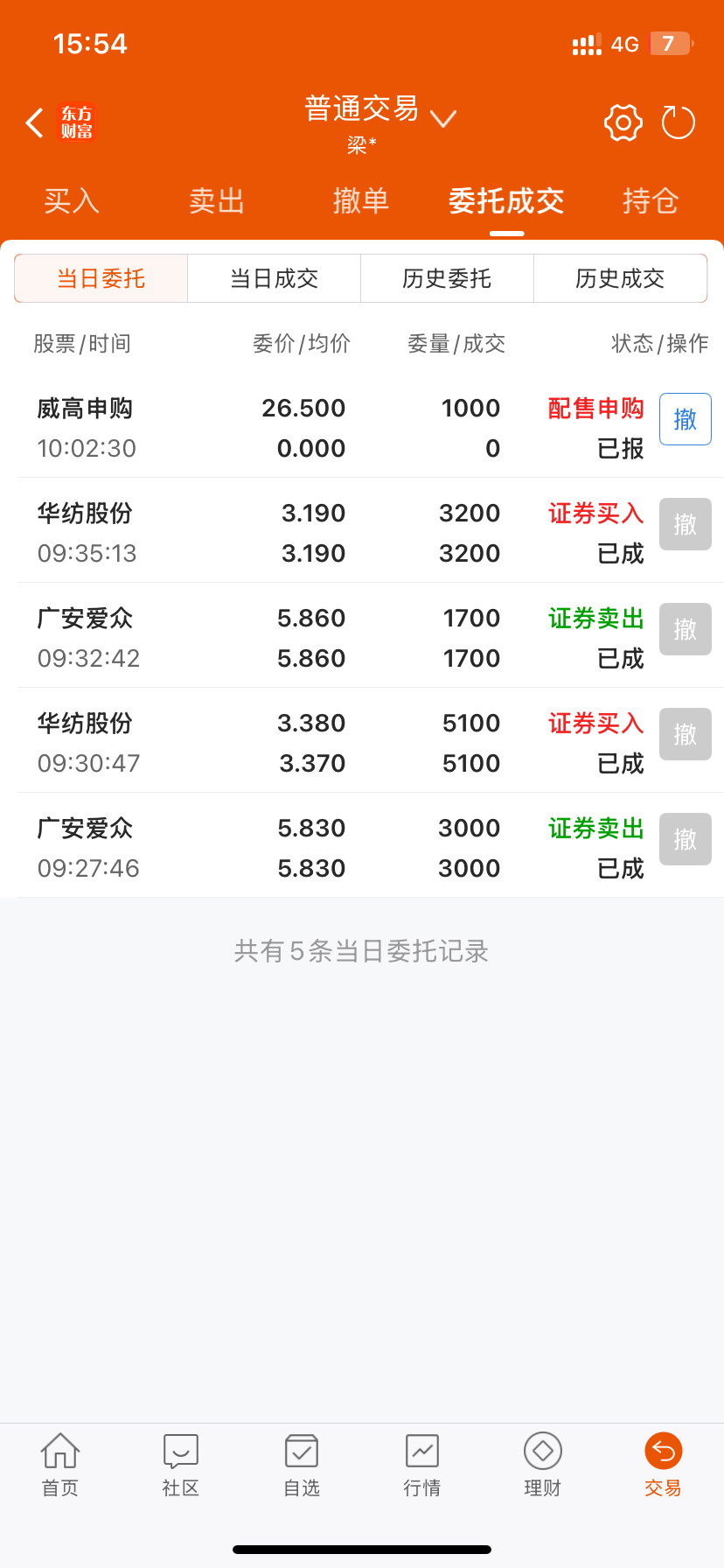Go back using the left arrow
The image size is (724, 1568).
pos(35,123)
